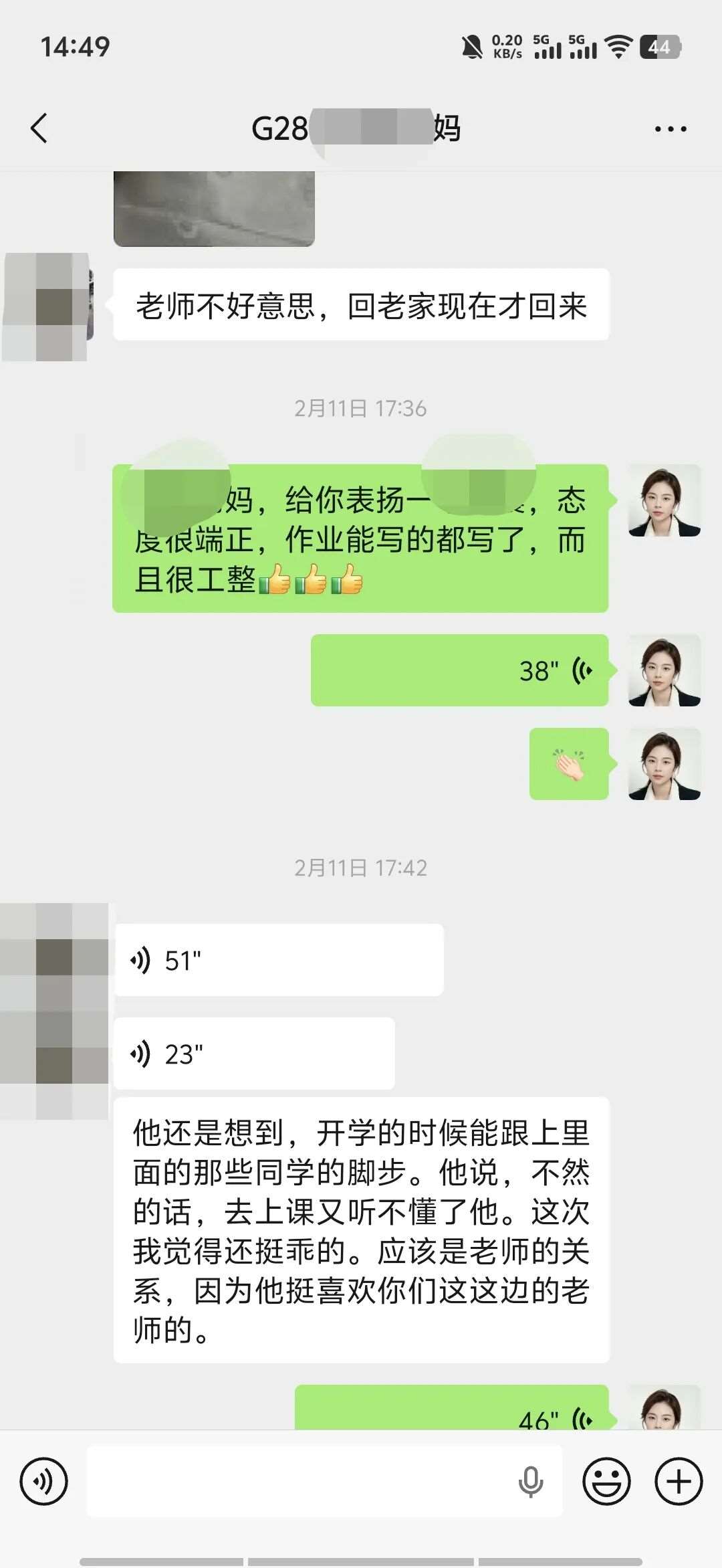The width and height of the screenshot is (722, 1568).
Task: Switch to hold-to-talk voice input
Action: point(44,1482)
